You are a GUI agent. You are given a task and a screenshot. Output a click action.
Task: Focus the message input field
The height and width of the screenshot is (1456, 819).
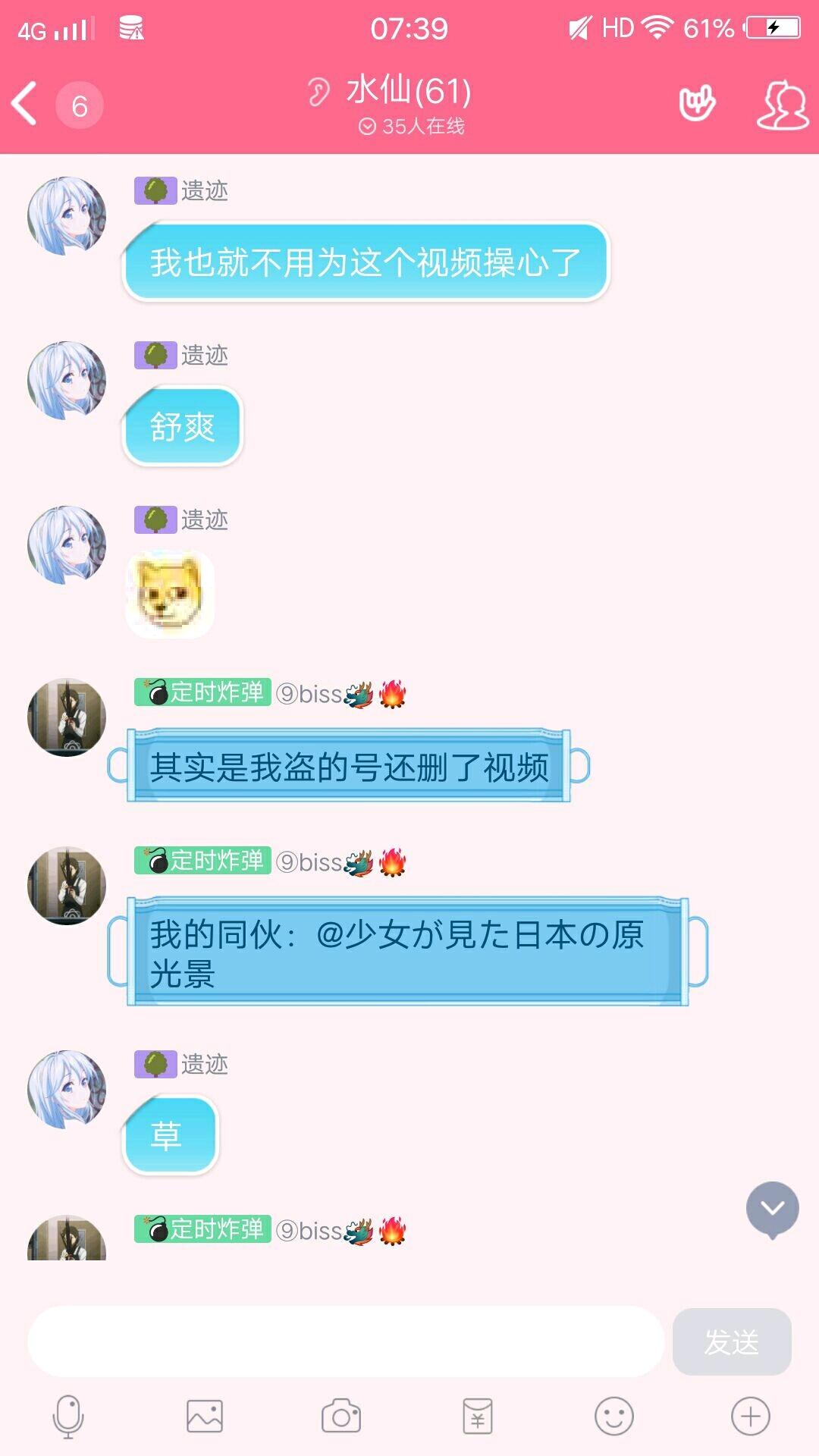click(x=346, y=1341)
